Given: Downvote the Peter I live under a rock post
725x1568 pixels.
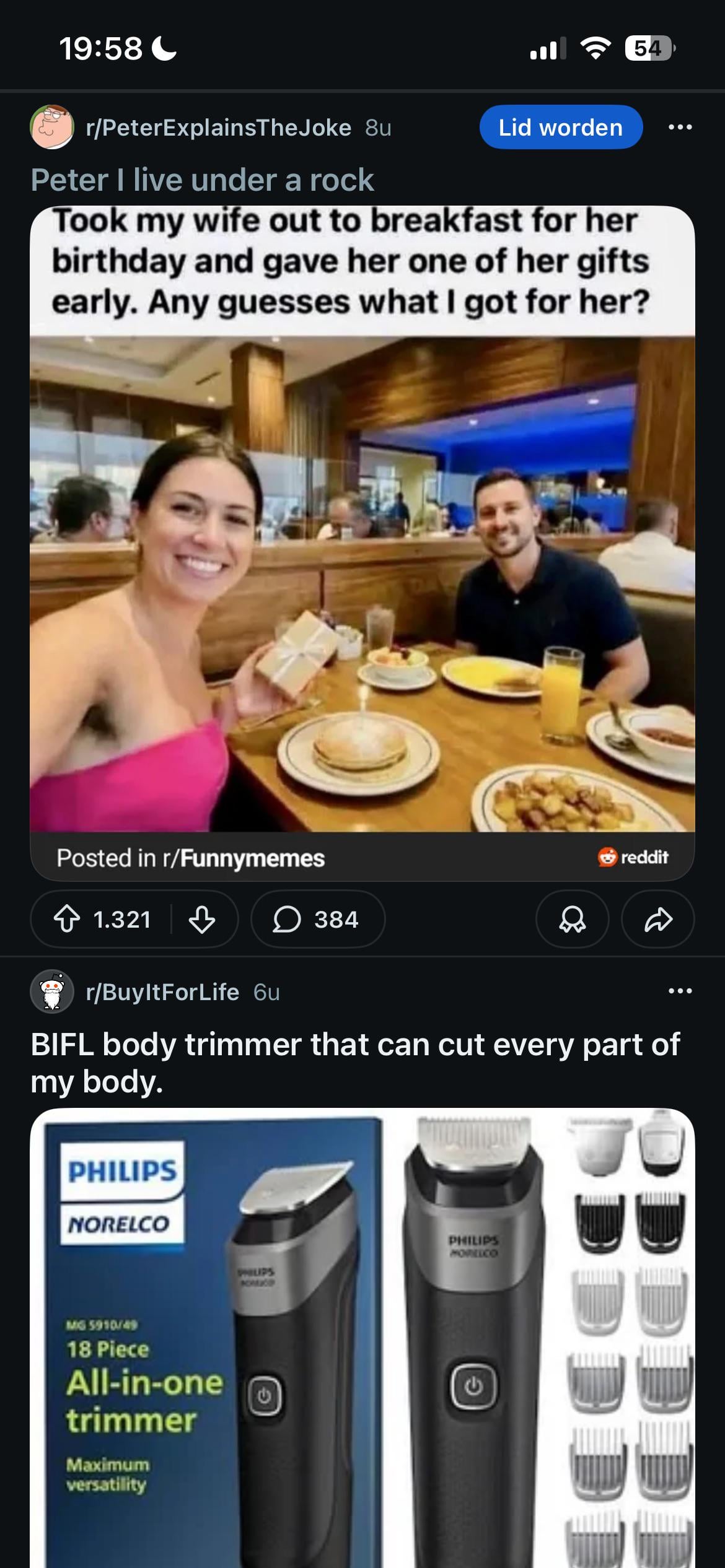Looking at the screenshot, I should (202, 919).
